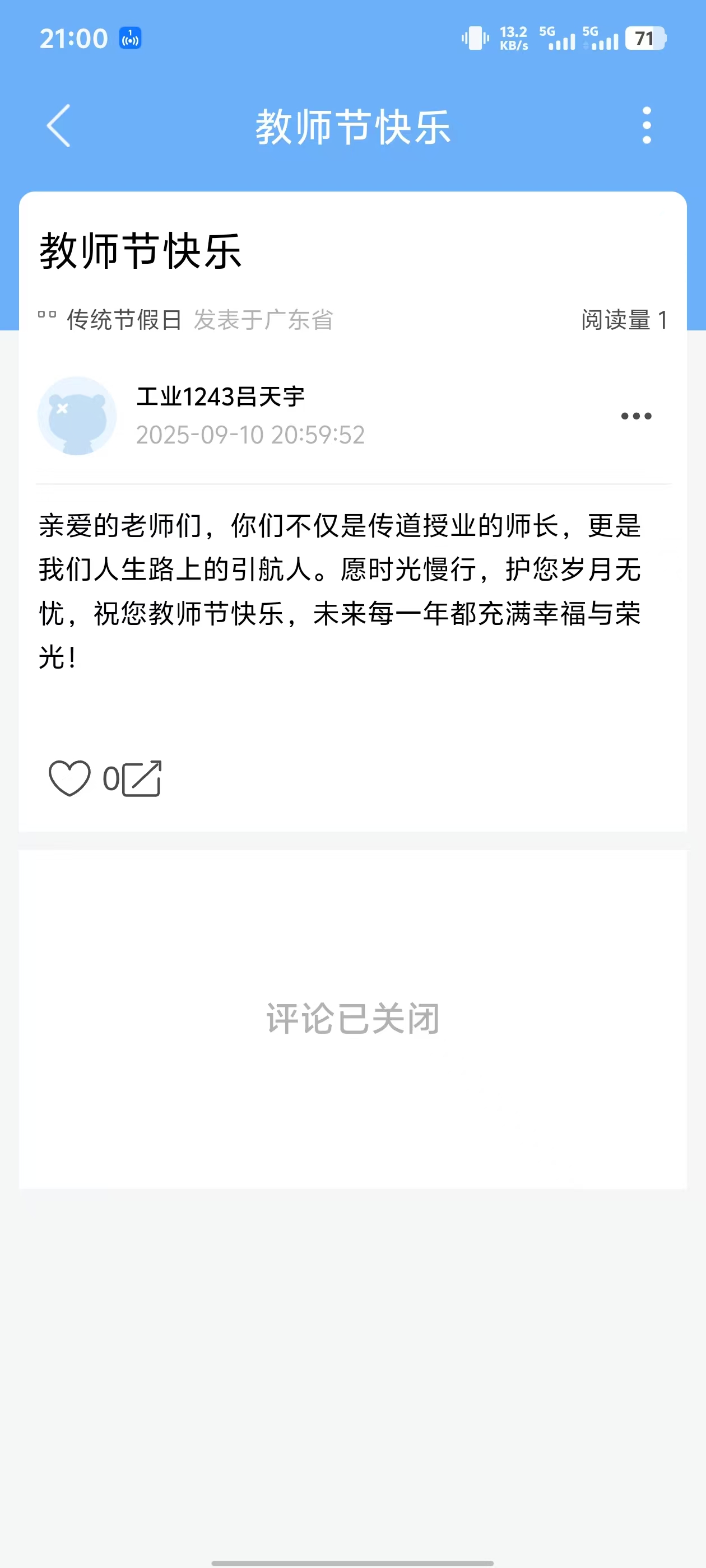Share this post via share icon

click(x=142, y=778)
